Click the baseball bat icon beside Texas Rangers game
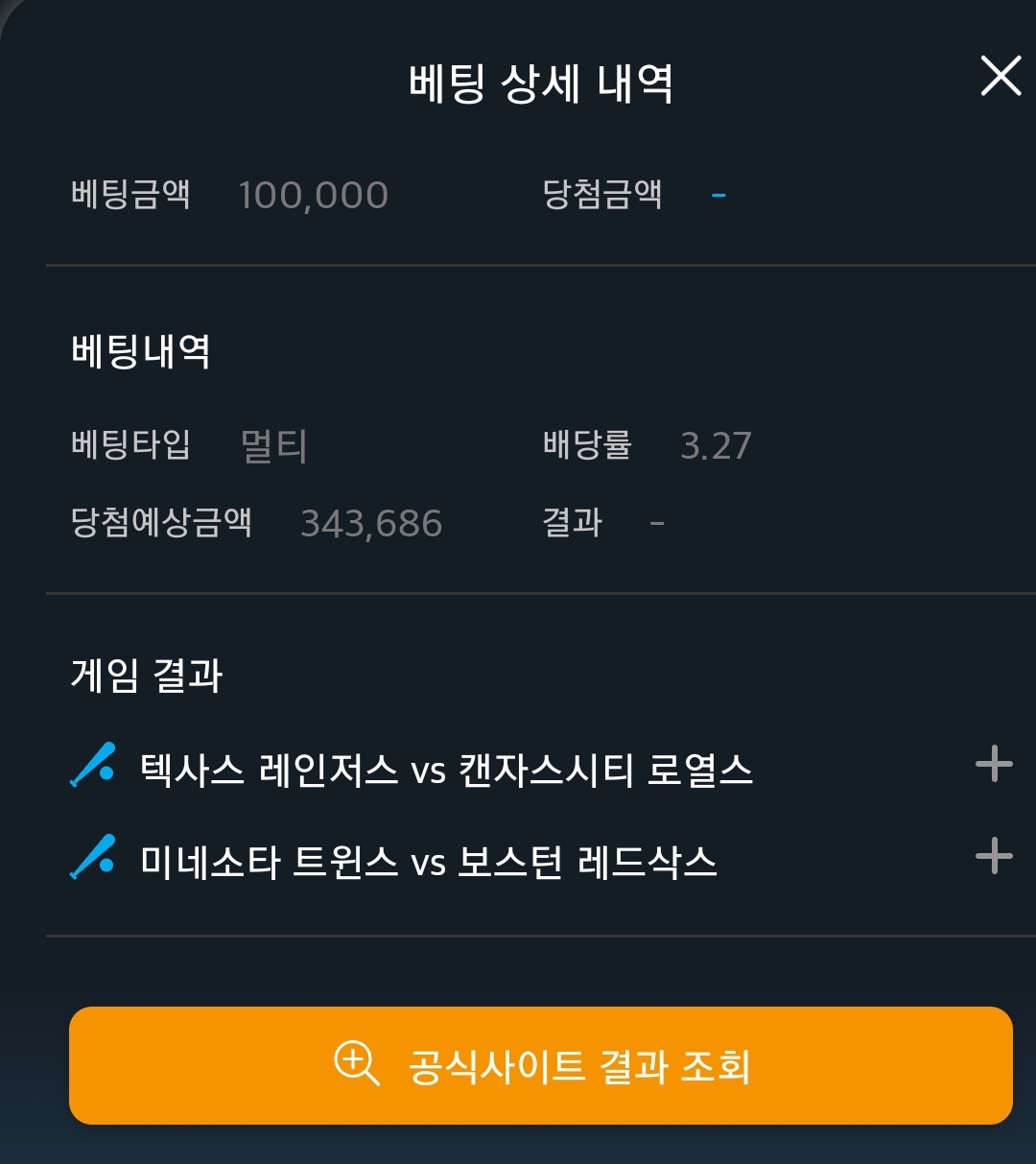 coord(91,764)
